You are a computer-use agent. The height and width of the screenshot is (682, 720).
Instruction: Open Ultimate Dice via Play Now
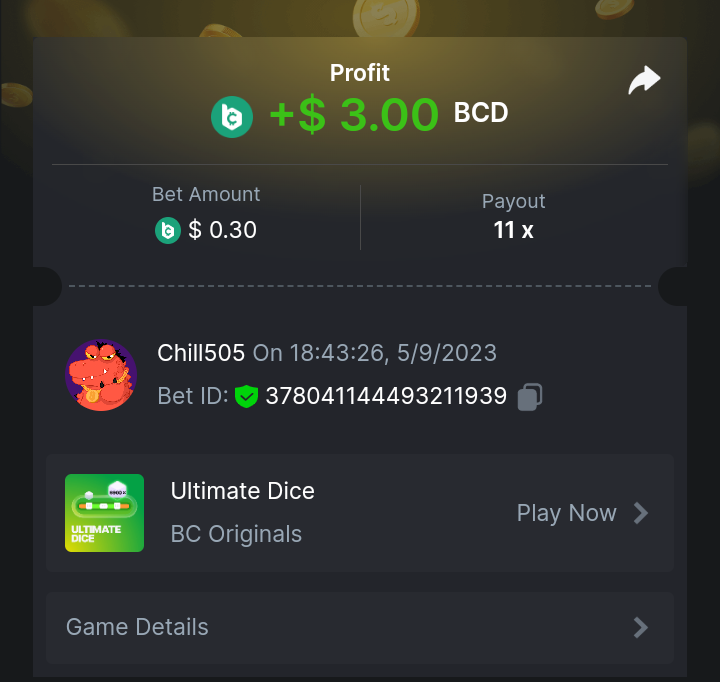coord(582,513)
